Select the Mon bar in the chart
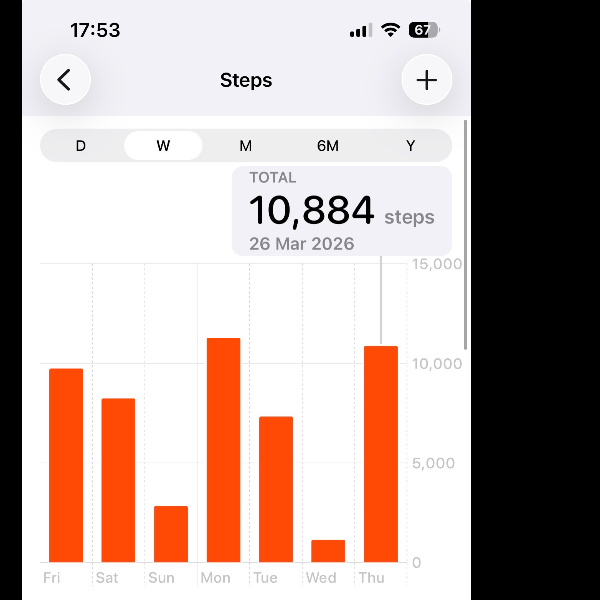600x600 pixels. click(223, 450)
